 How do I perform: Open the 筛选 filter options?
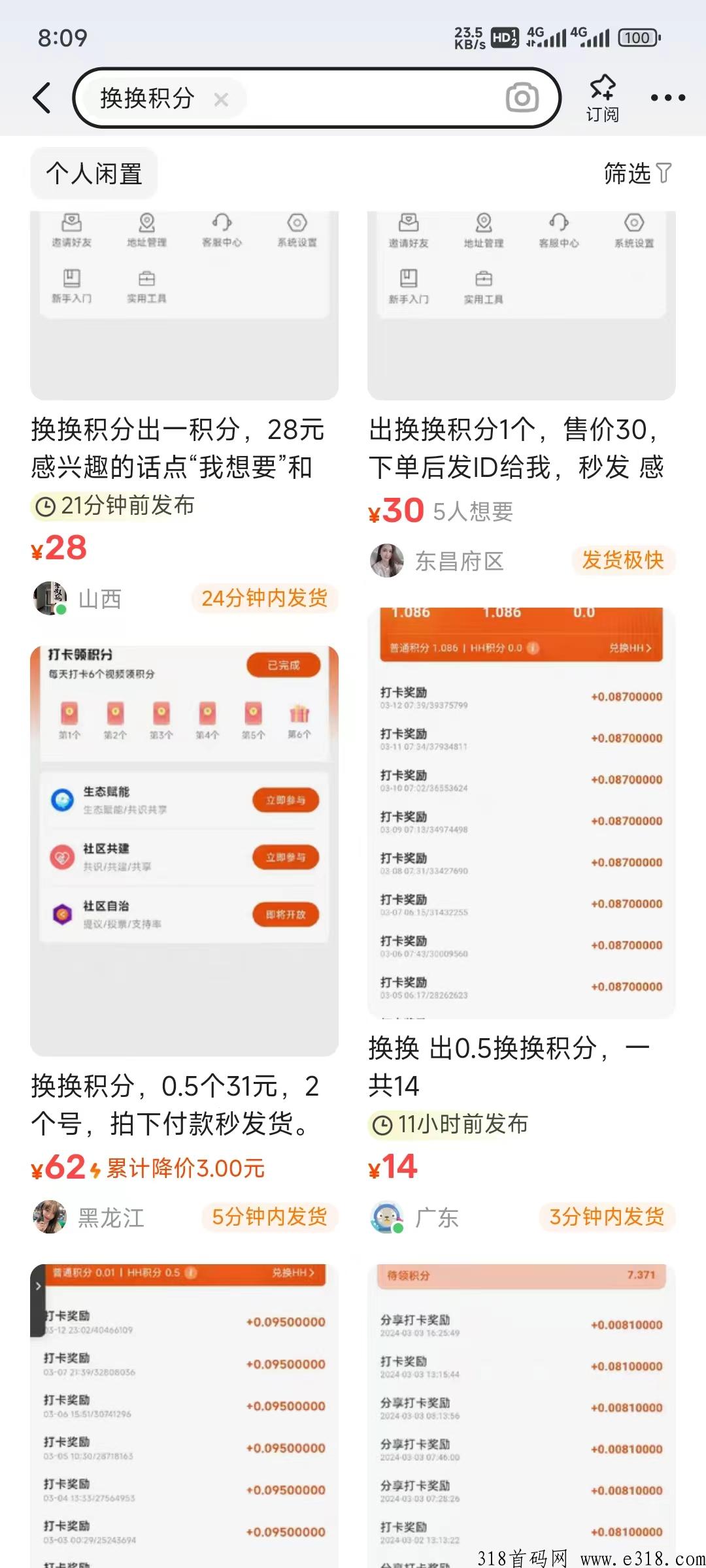637,174
